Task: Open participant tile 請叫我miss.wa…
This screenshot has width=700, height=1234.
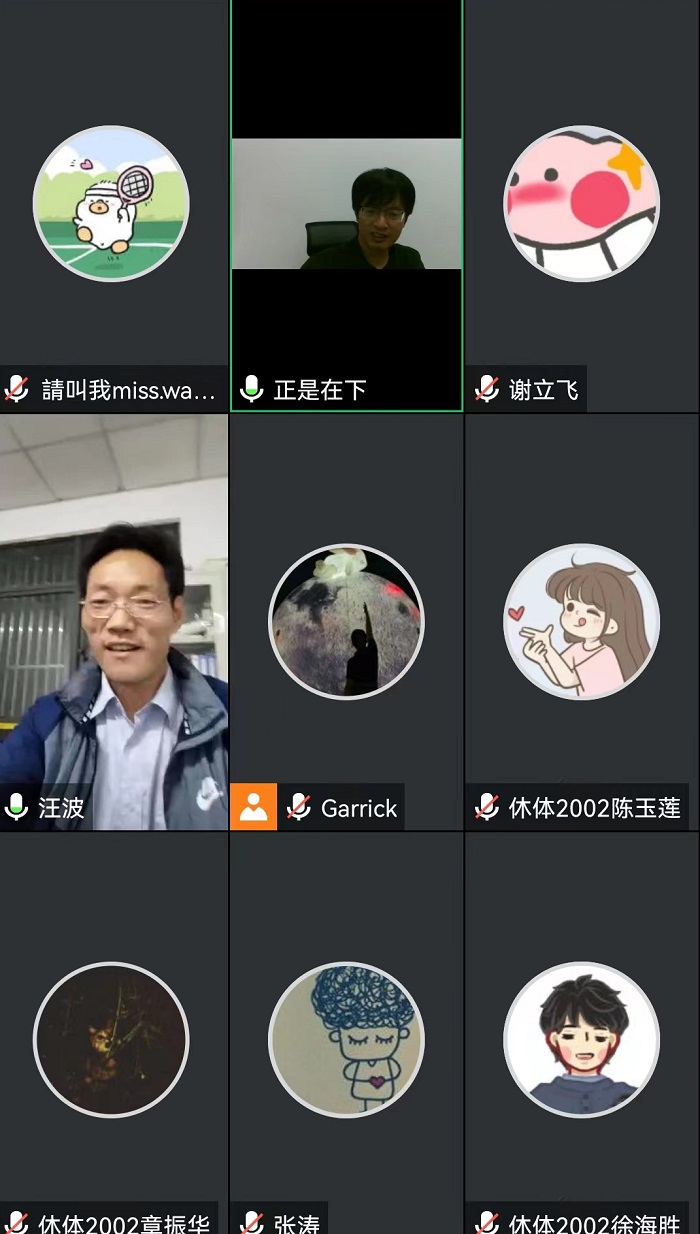Action: (x=112, y=204)
